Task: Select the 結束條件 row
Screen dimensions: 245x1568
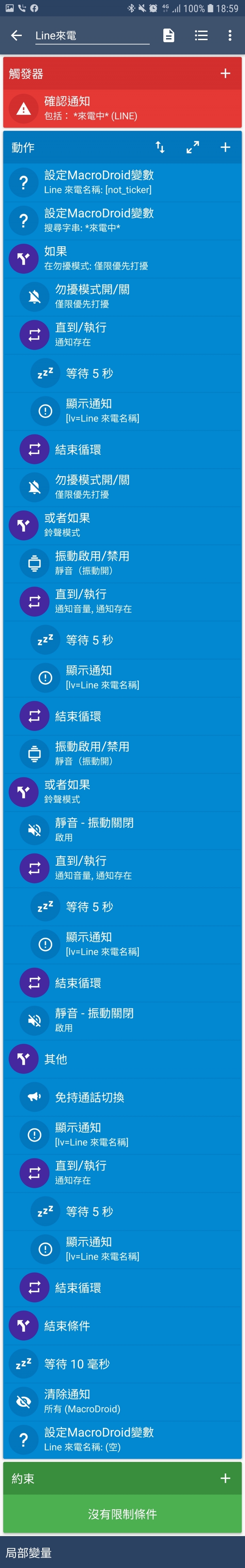Action: tap(122, 1326)
